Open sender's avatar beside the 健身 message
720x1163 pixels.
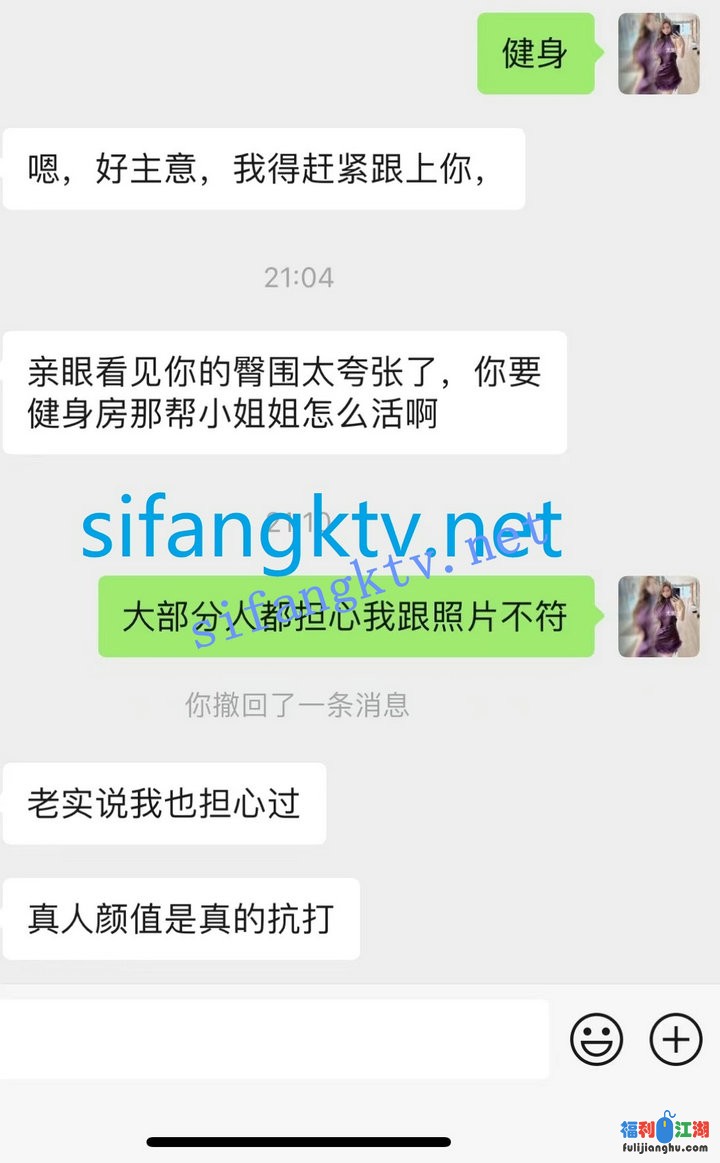tap(658, 54)
